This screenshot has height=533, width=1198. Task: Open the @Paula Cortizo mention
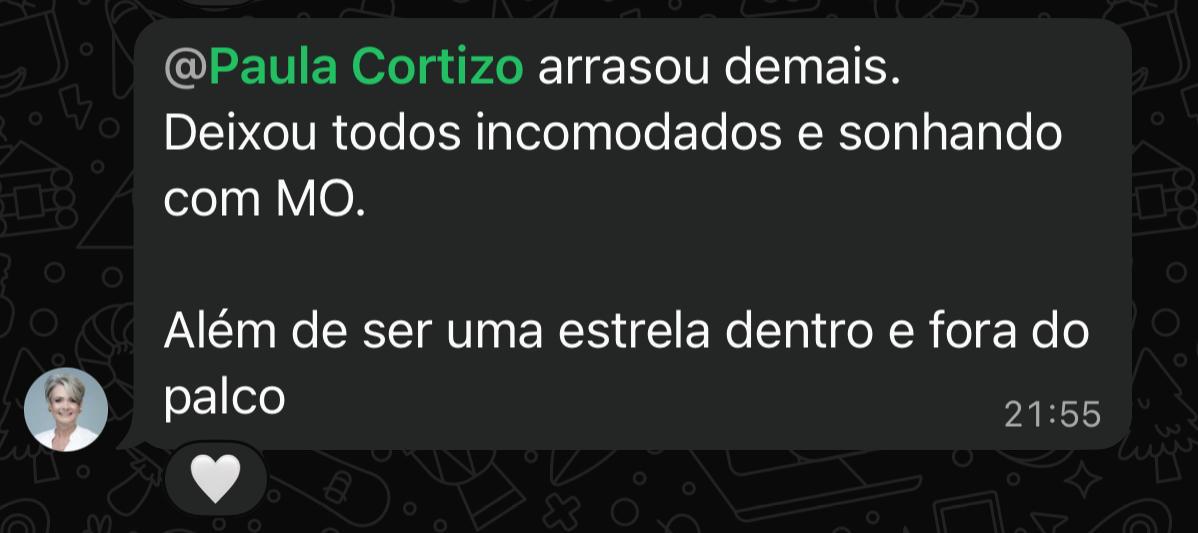343,68
